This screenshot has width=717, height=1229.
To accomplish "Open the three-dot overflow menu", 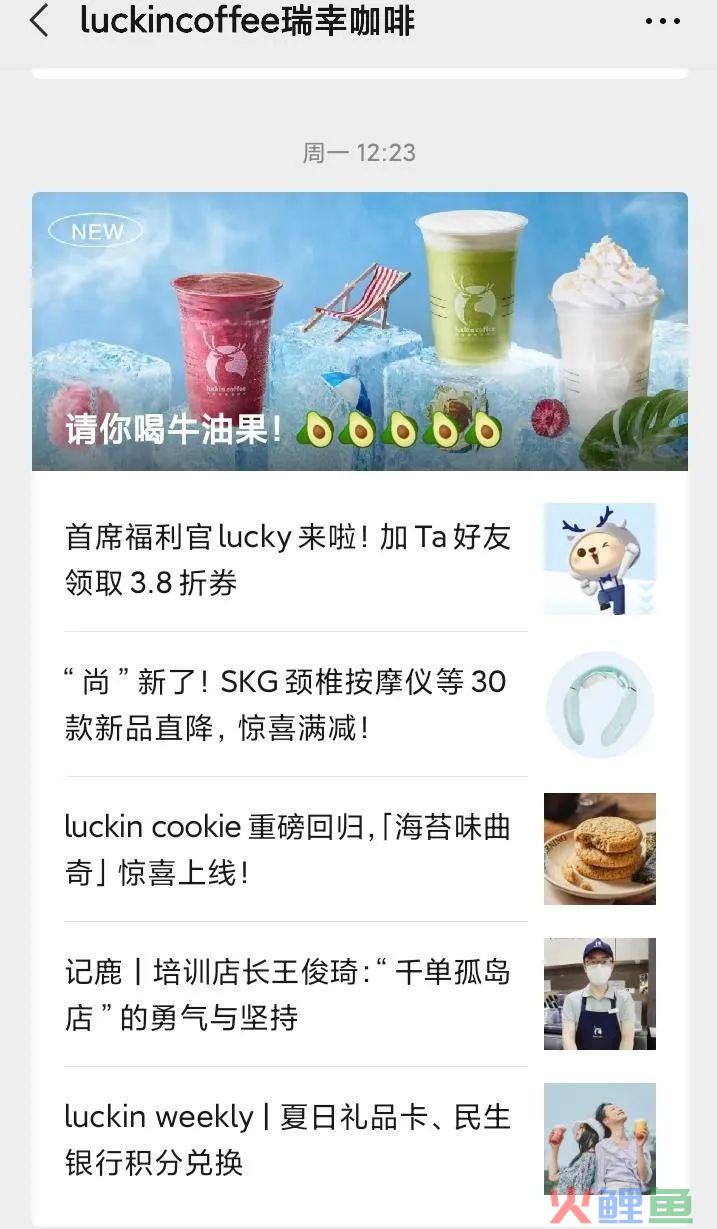I will point(663,21).
